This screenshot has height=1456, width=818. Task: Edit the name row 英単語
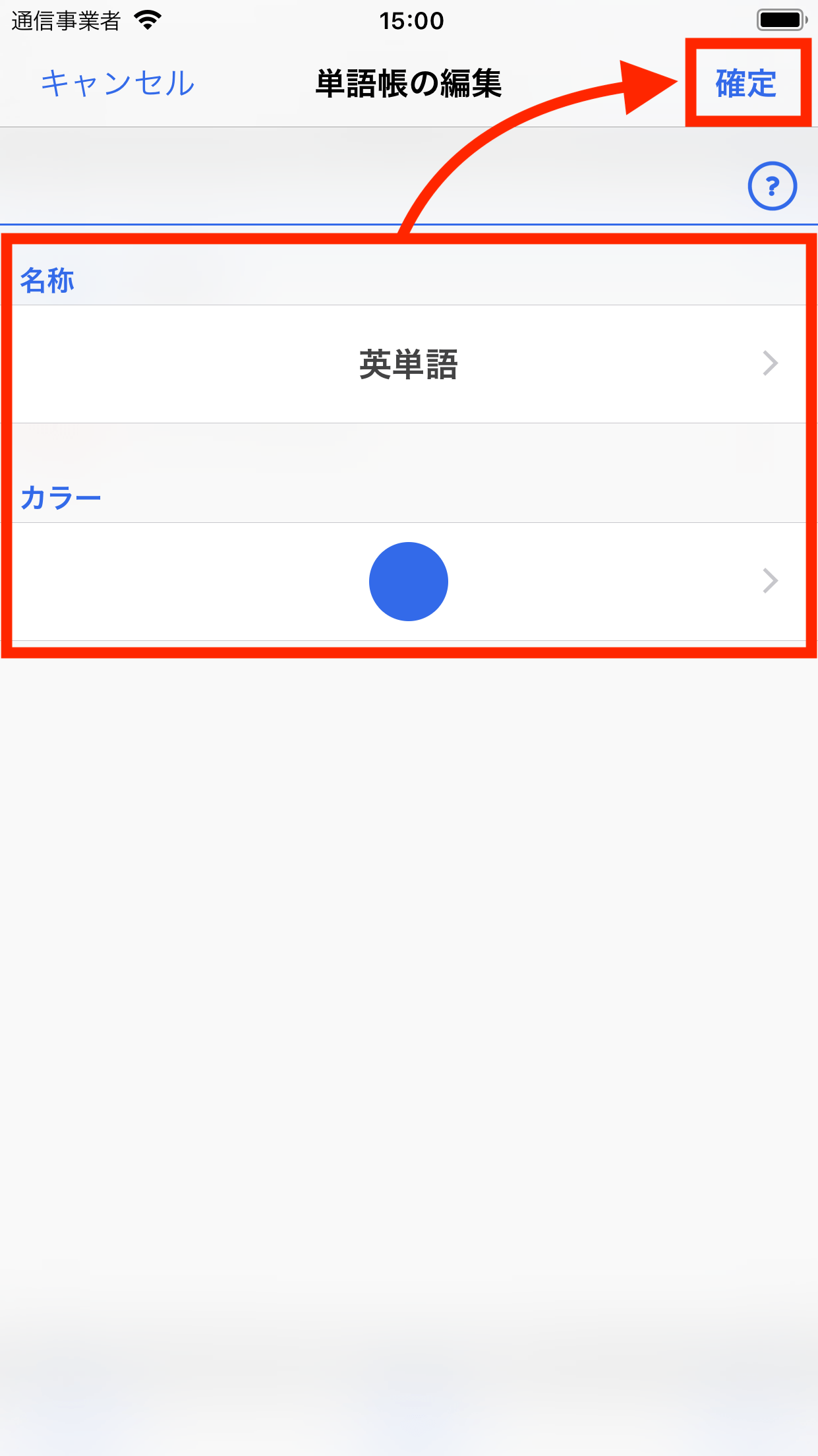click(409, 364)
